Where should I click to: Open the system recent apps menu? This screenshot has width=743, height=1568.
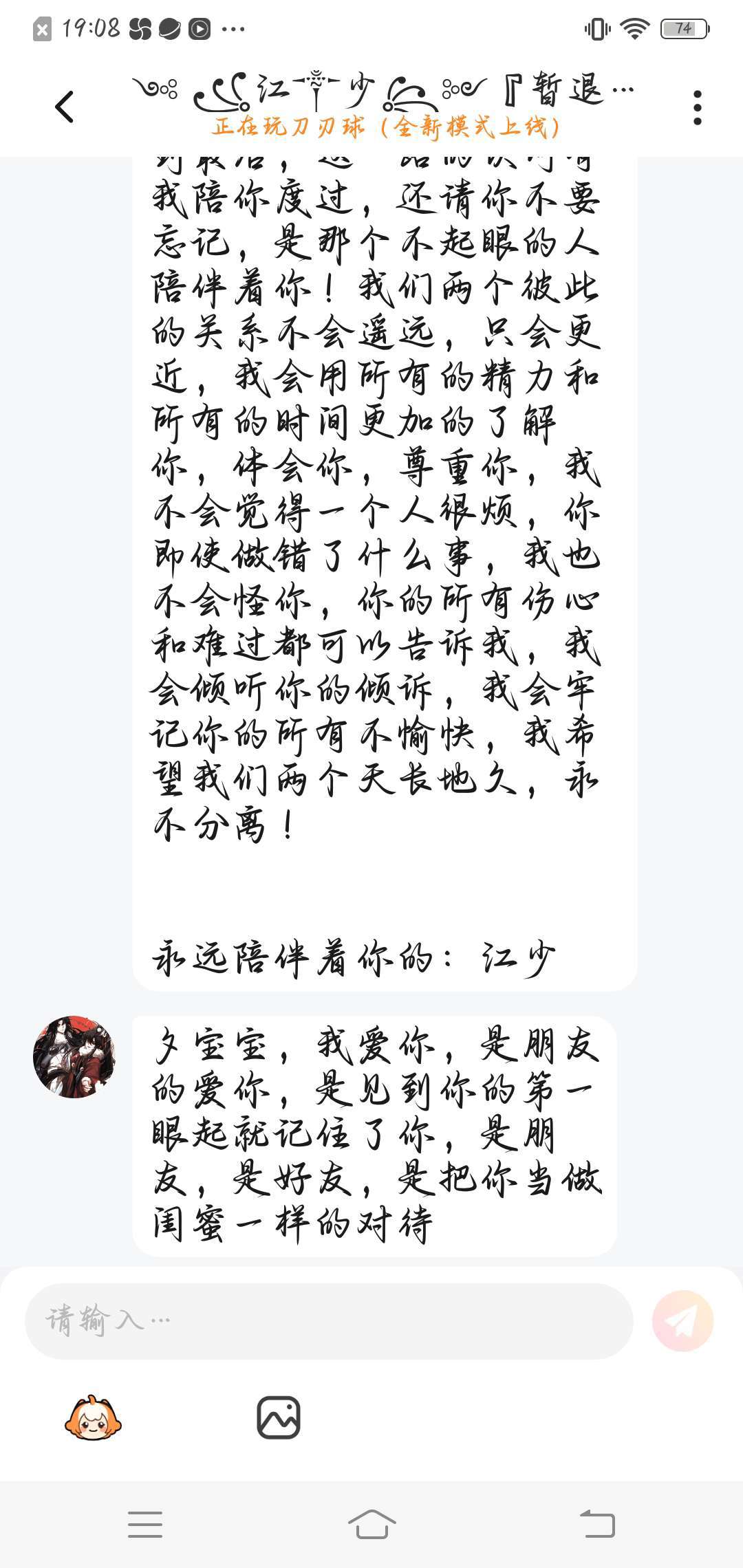pyautogui.click(x=145, y=1524)
